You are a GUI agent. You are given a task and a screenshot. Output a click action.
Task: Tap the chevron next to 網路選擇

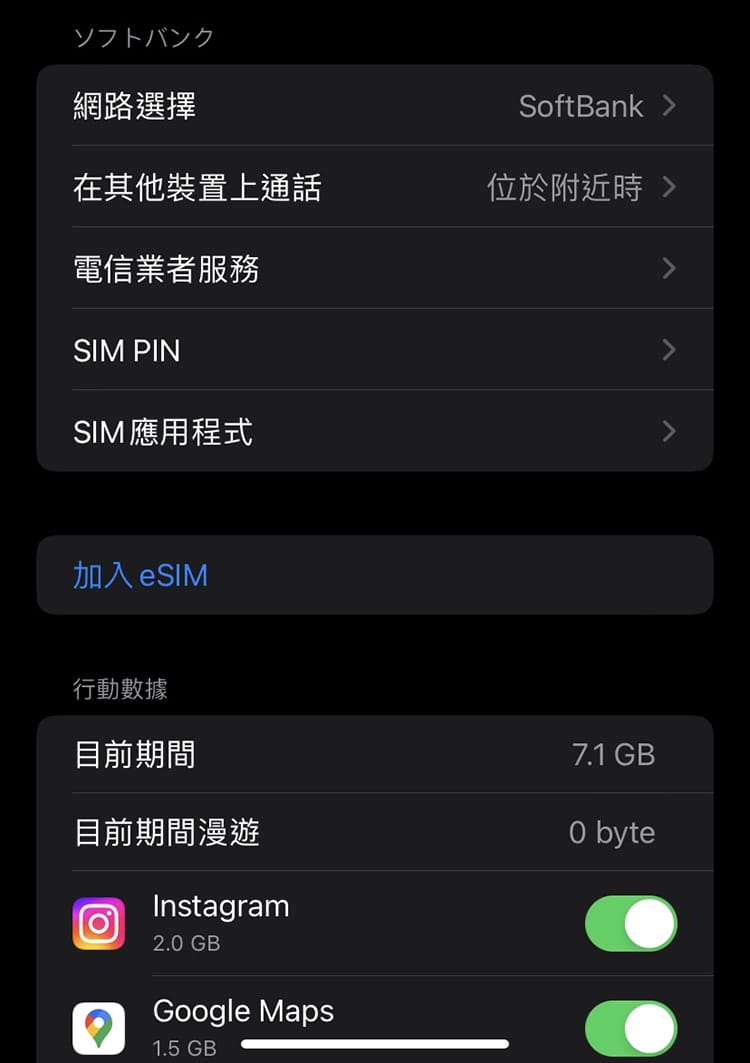coord(669,106)
